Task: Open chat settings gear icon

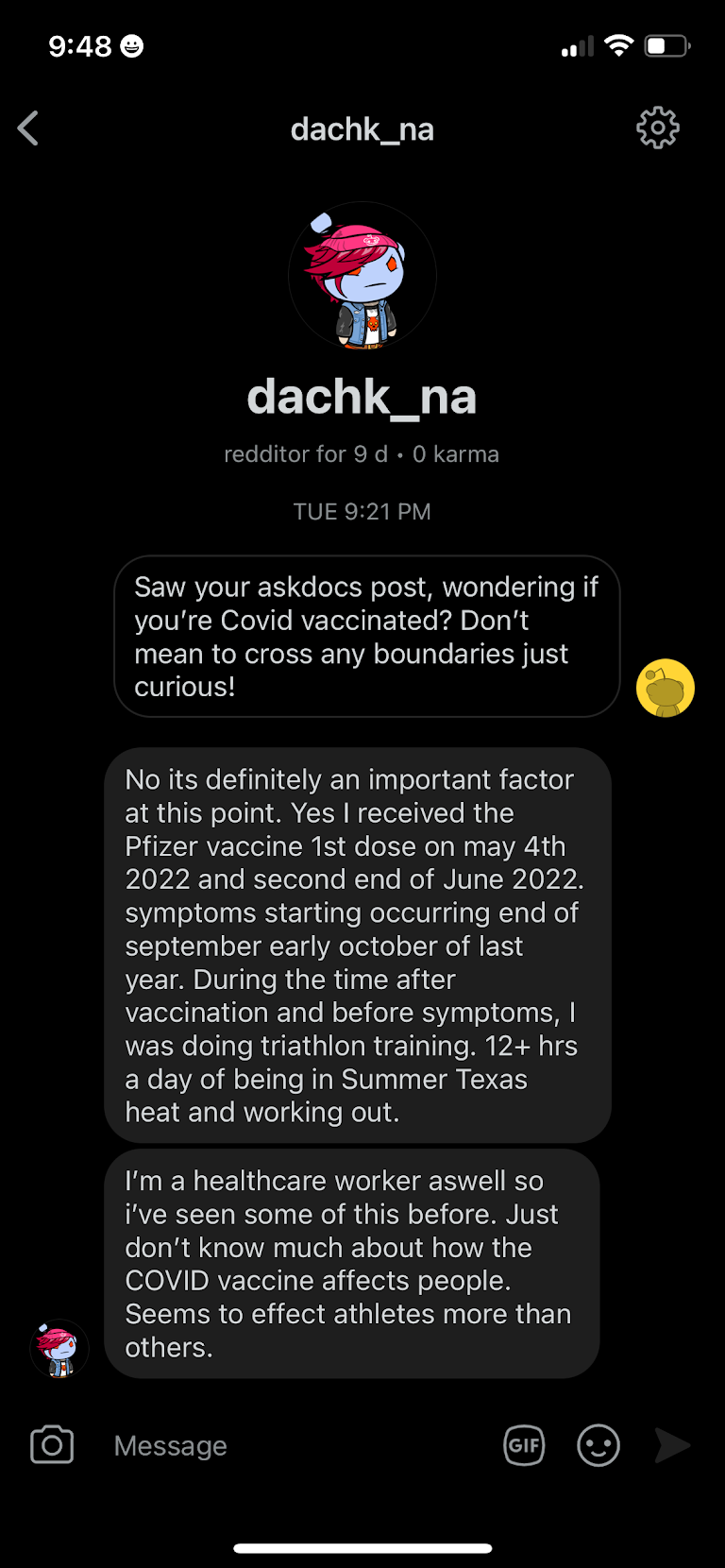Action: (658, 128)
